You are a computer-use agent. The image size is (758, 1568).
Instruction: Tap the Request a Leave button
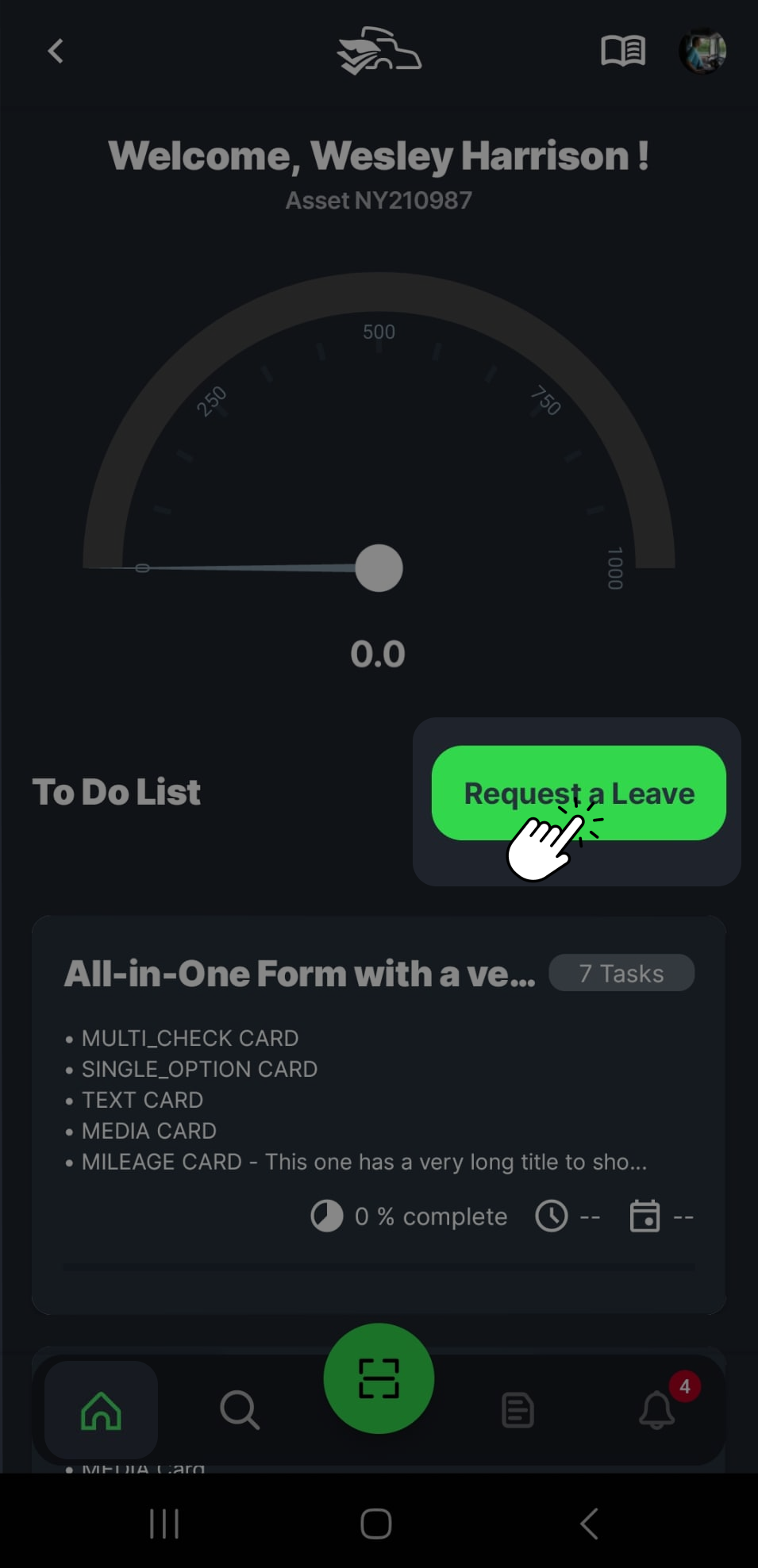(578, 792)
